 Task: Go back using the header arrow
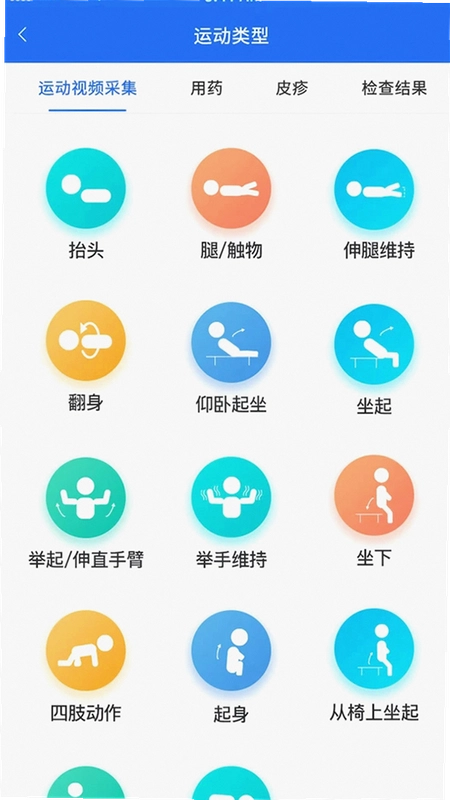pos(22,35)
